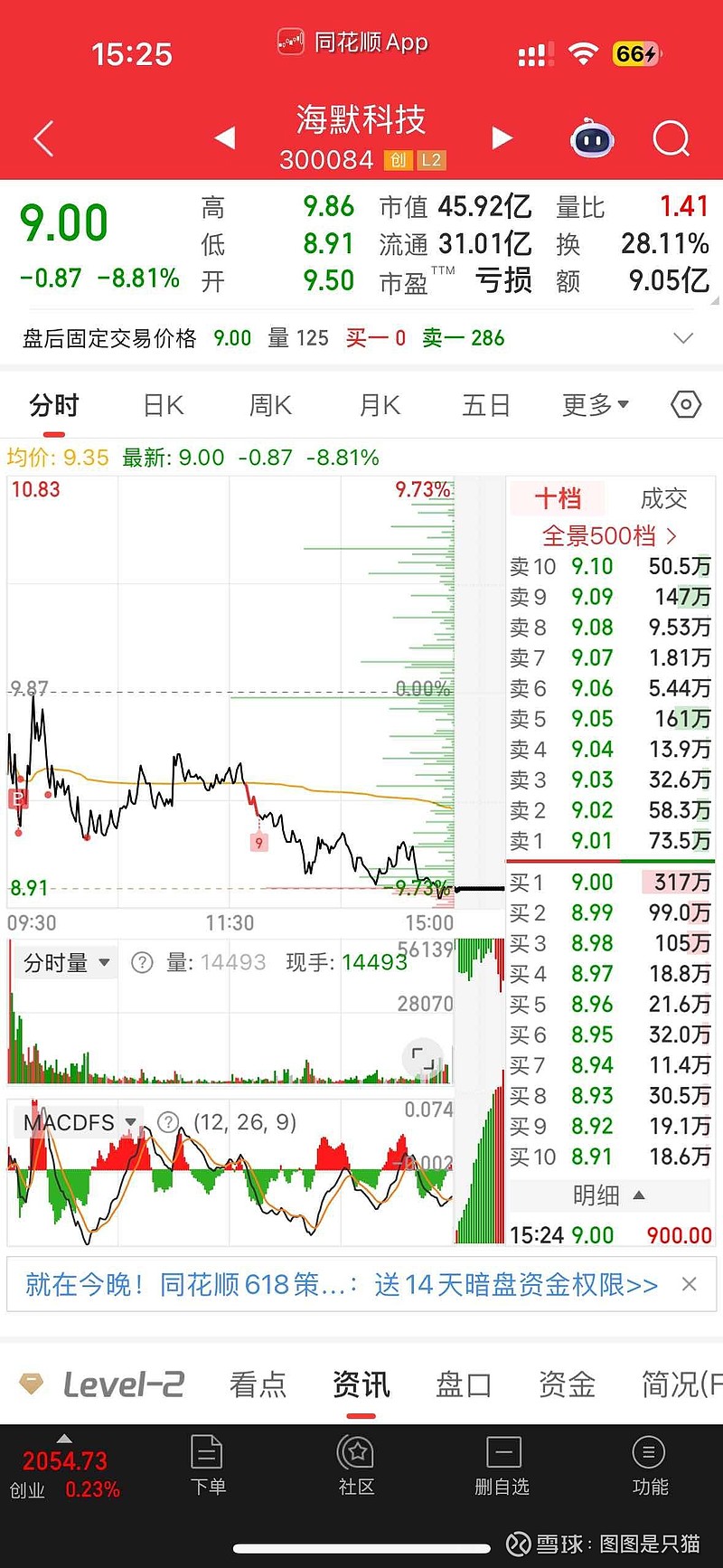Open the 全景500档 full depth link
The height and width of the screenshot is (1568, 723).
click(609, 536)
